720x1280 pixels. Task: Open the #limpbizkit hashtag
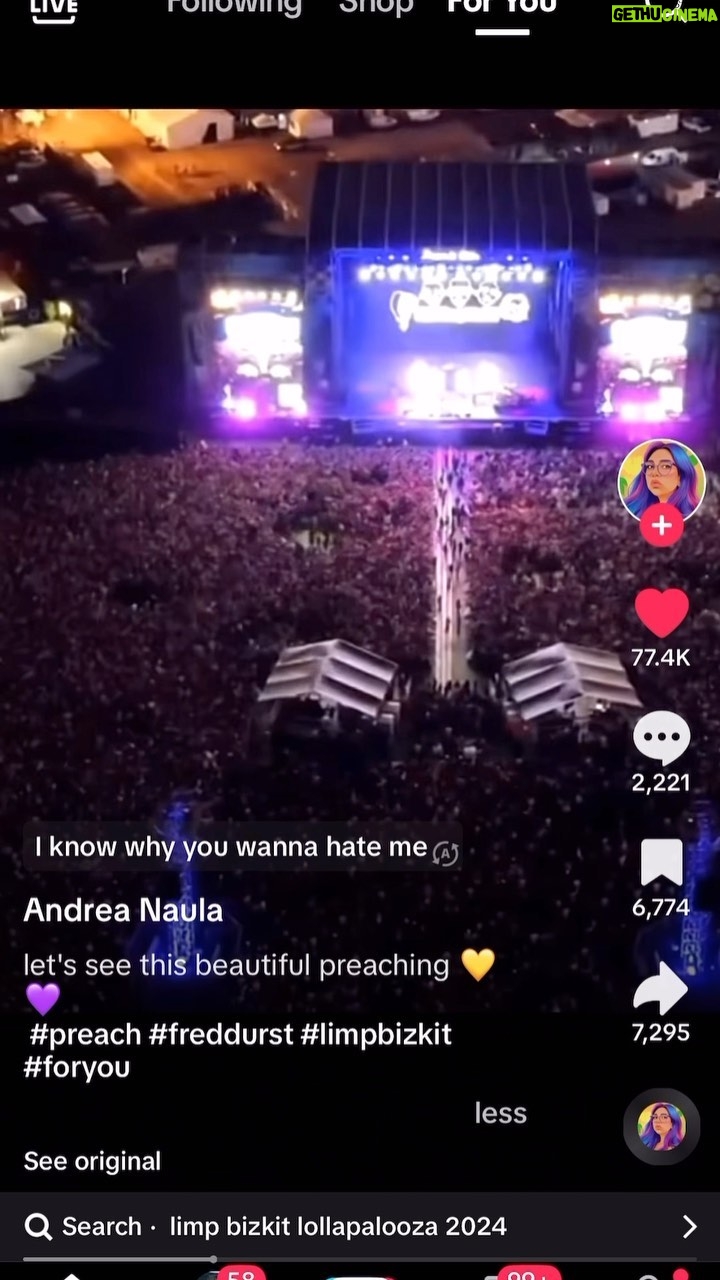pyautogui.click(x=376, y=1034)
